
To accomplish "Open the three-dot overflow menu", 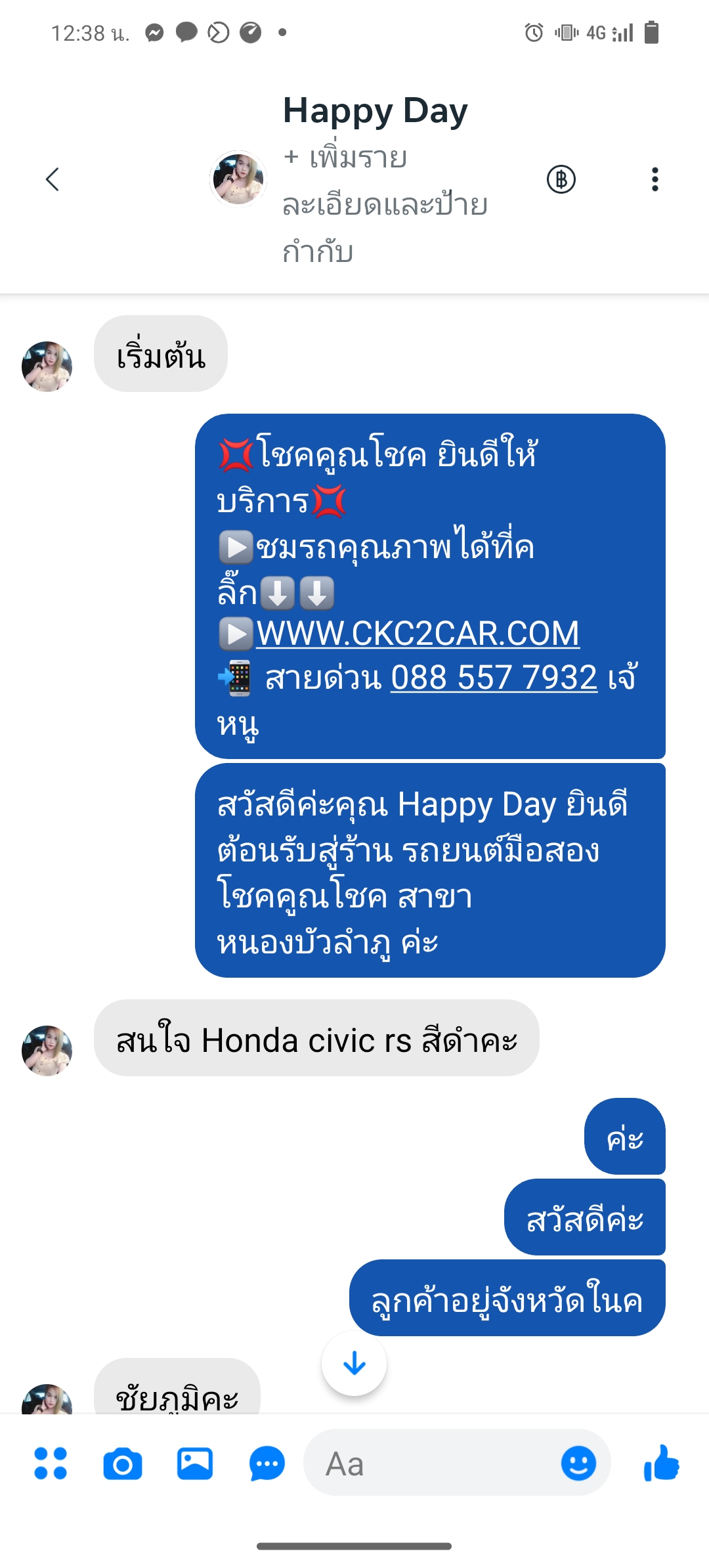I will pos(655,179).
